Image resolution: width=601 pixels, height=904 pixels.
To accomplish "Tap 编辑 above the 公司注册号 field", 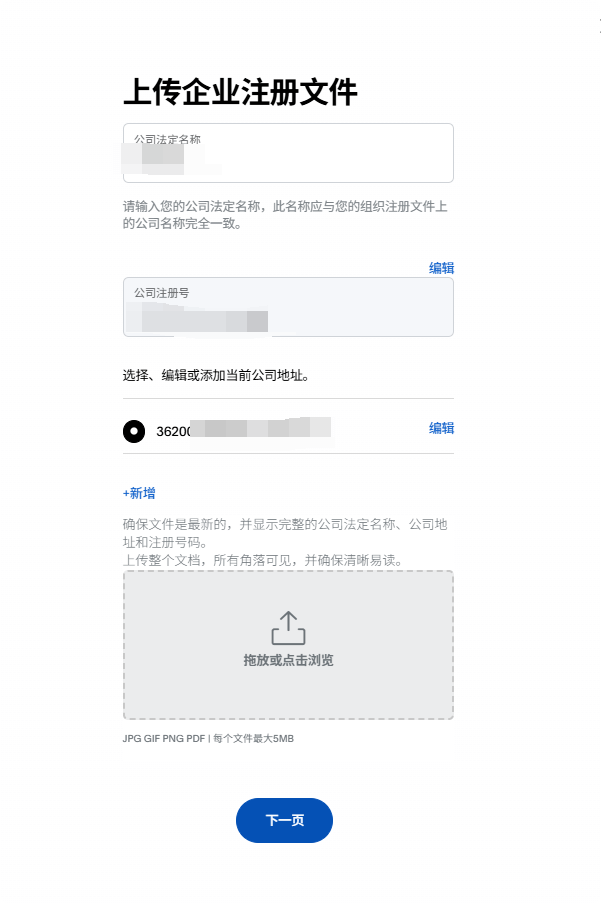I will click(x=441, y=268).
